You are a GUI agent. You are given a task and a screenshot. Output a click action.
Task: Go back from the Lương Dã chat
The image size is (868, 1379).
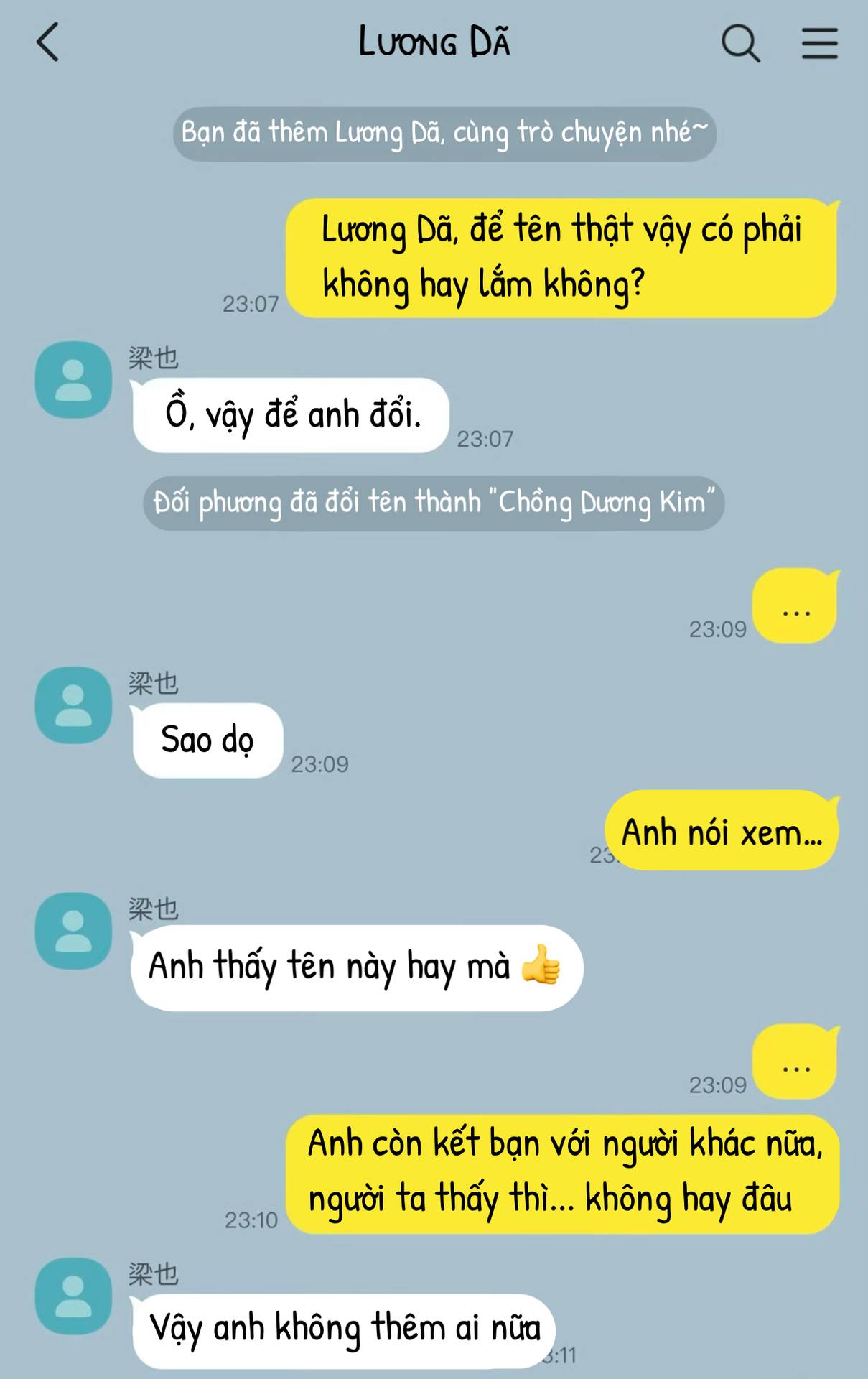[x=47, y=42]
